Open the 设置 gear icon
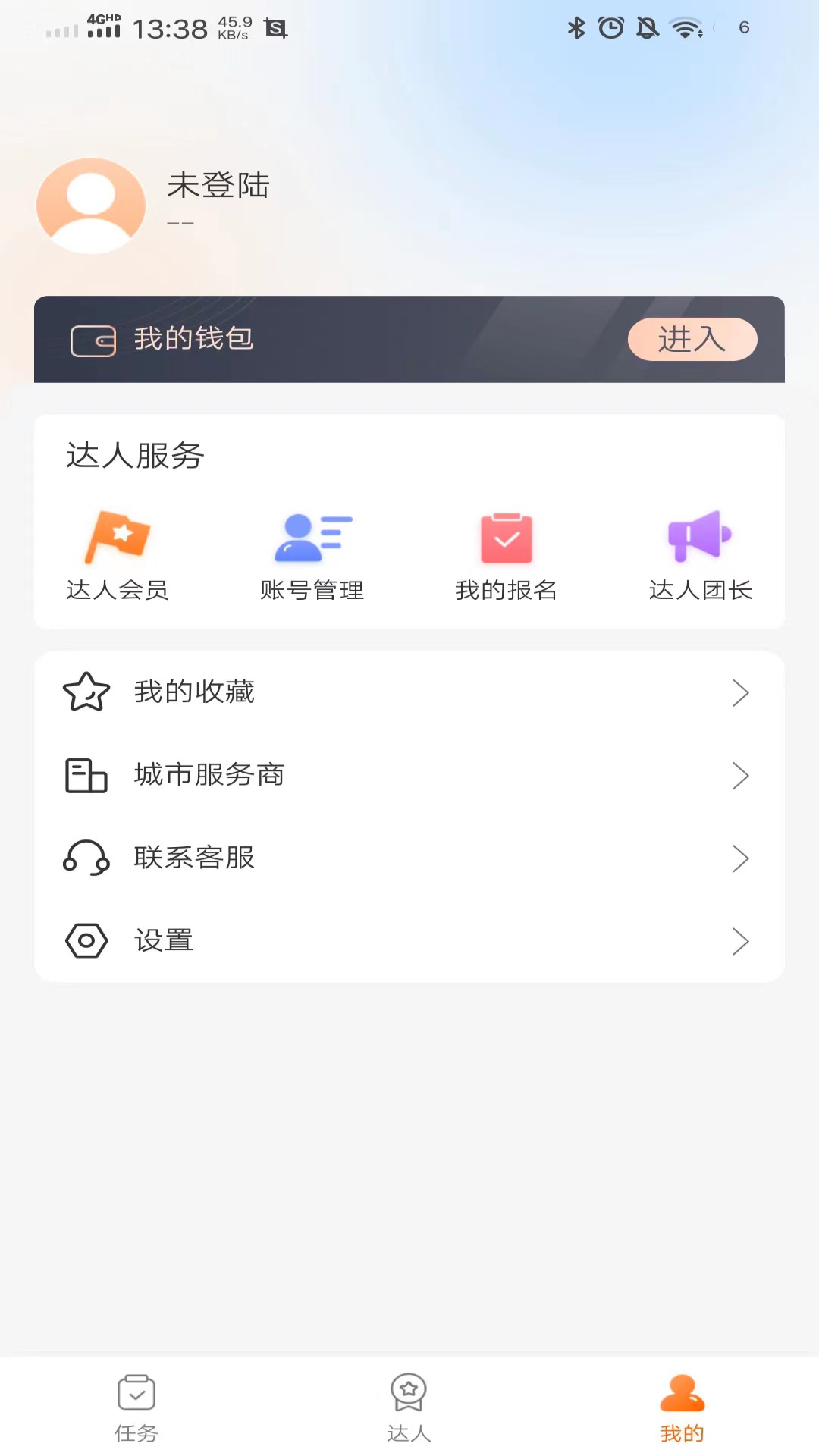 pos(86,940)
